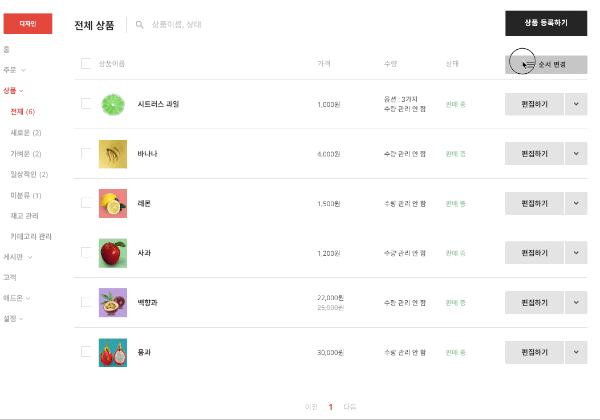Open 재고 관리 in the sidebar
Viewport: 600px width, 420px height.
tap(24, 215)
